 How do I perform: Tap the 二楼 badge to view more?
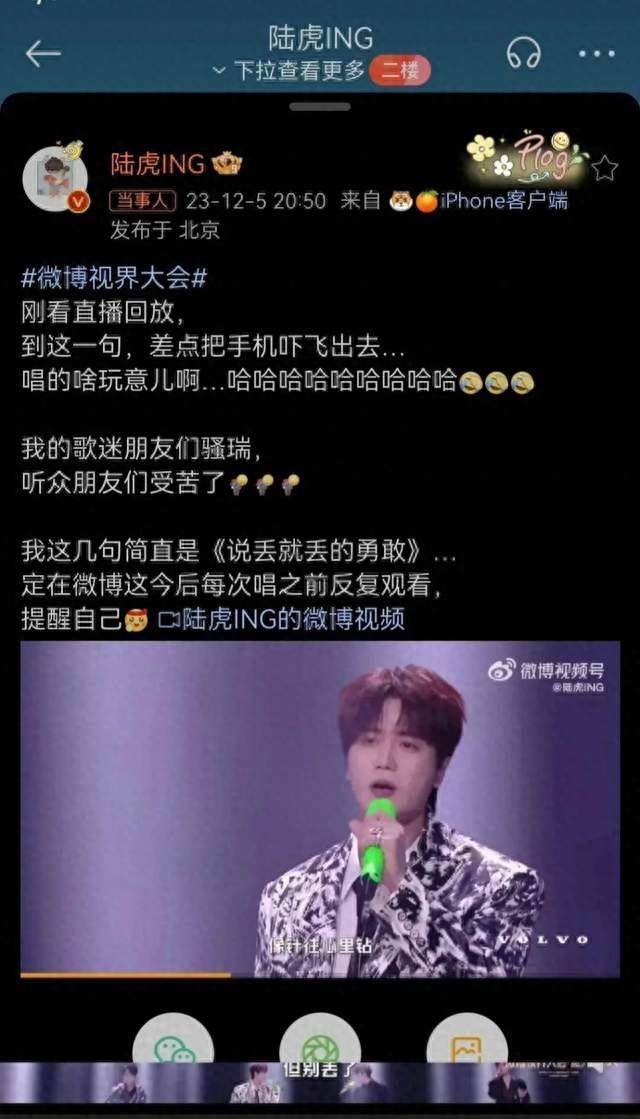pyautogui.click(x=400, y=70)
